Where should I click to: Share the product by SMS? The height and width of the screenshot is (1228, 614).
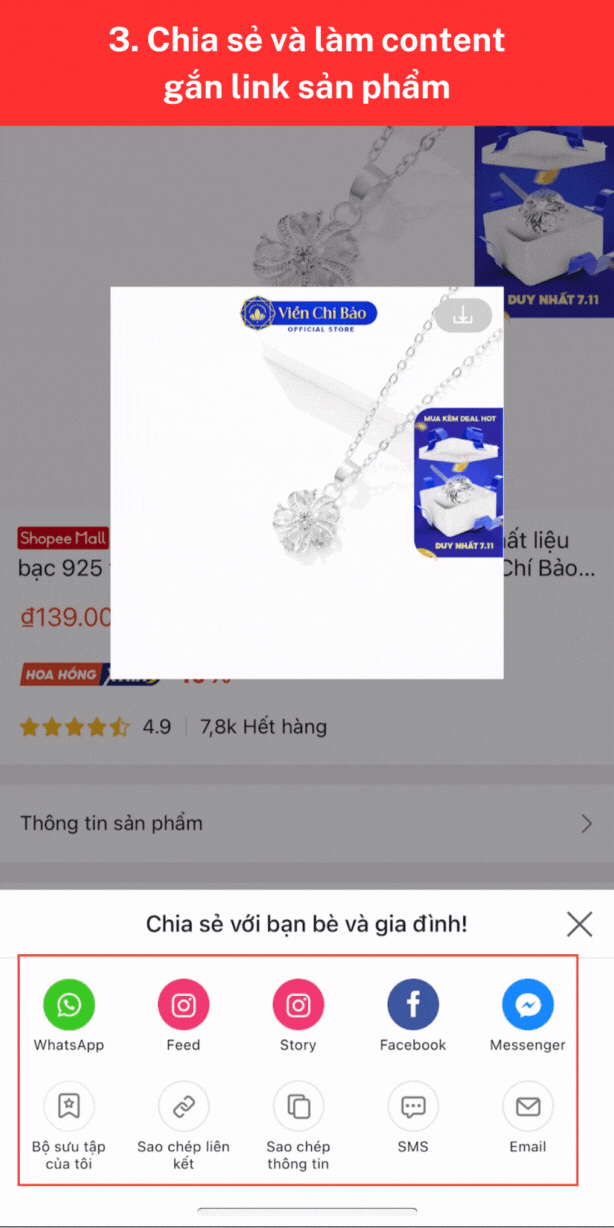[413, 1107]
